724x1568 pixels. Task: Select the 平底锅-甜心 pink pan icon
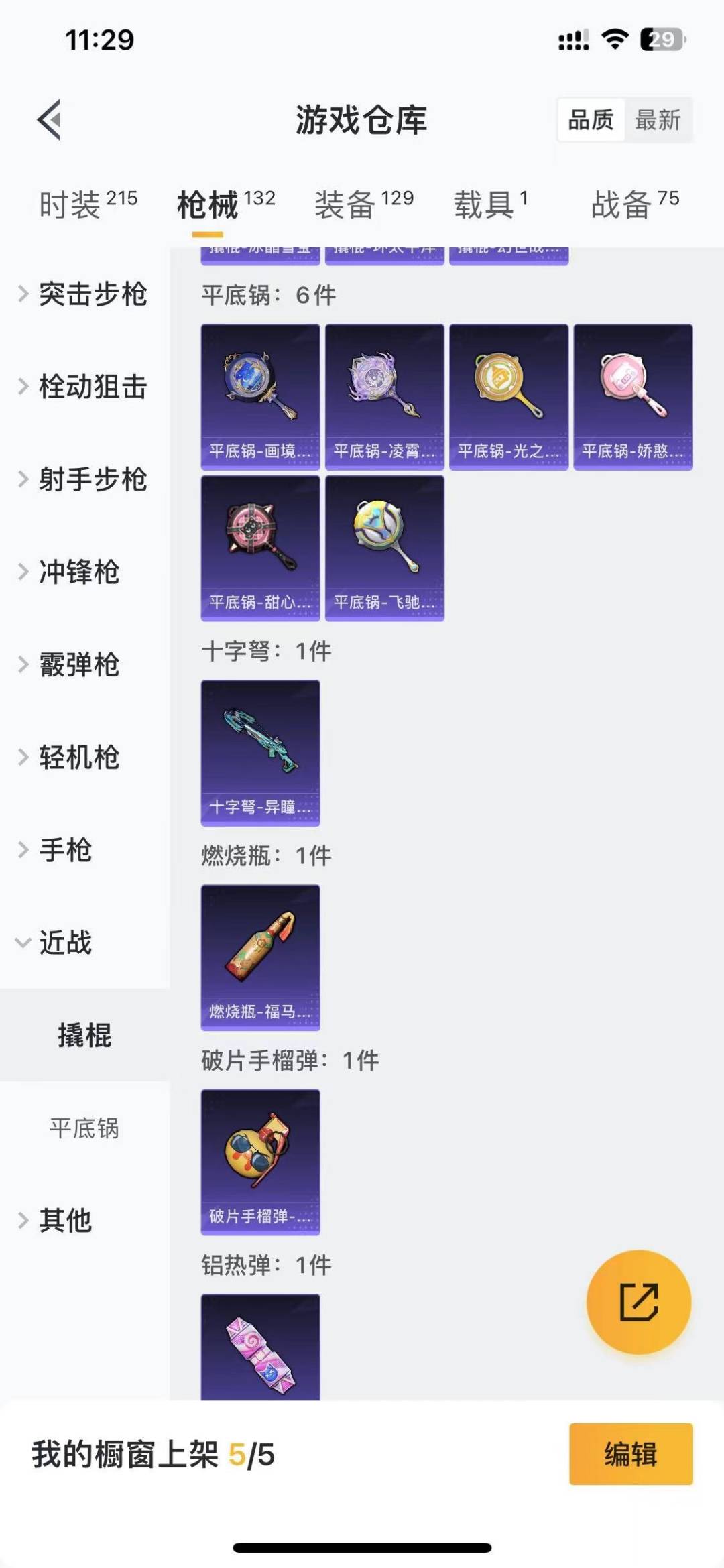click(x=260, y=543)
